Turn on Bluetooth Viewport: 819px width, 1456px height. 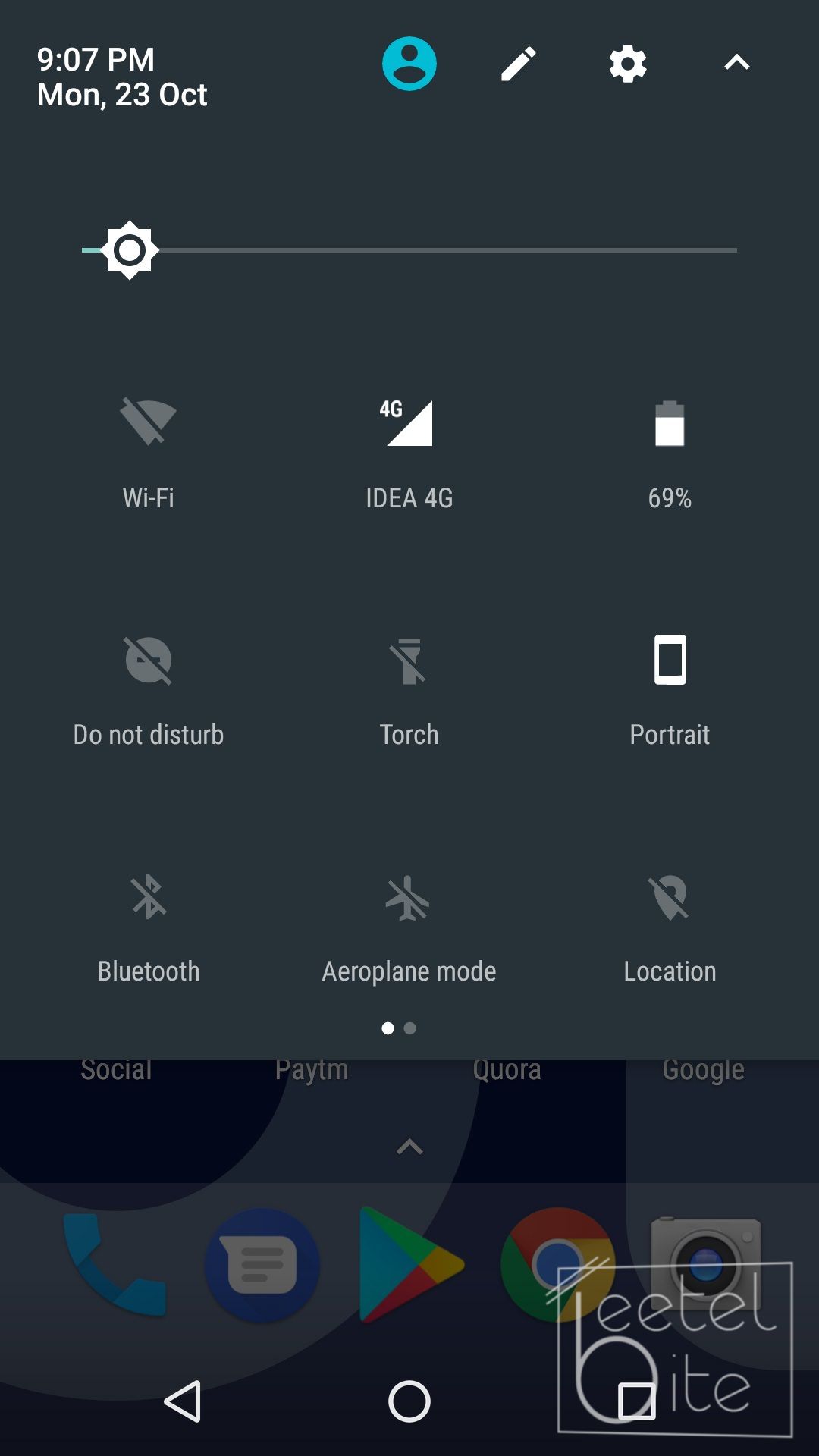tap(149, 927)
